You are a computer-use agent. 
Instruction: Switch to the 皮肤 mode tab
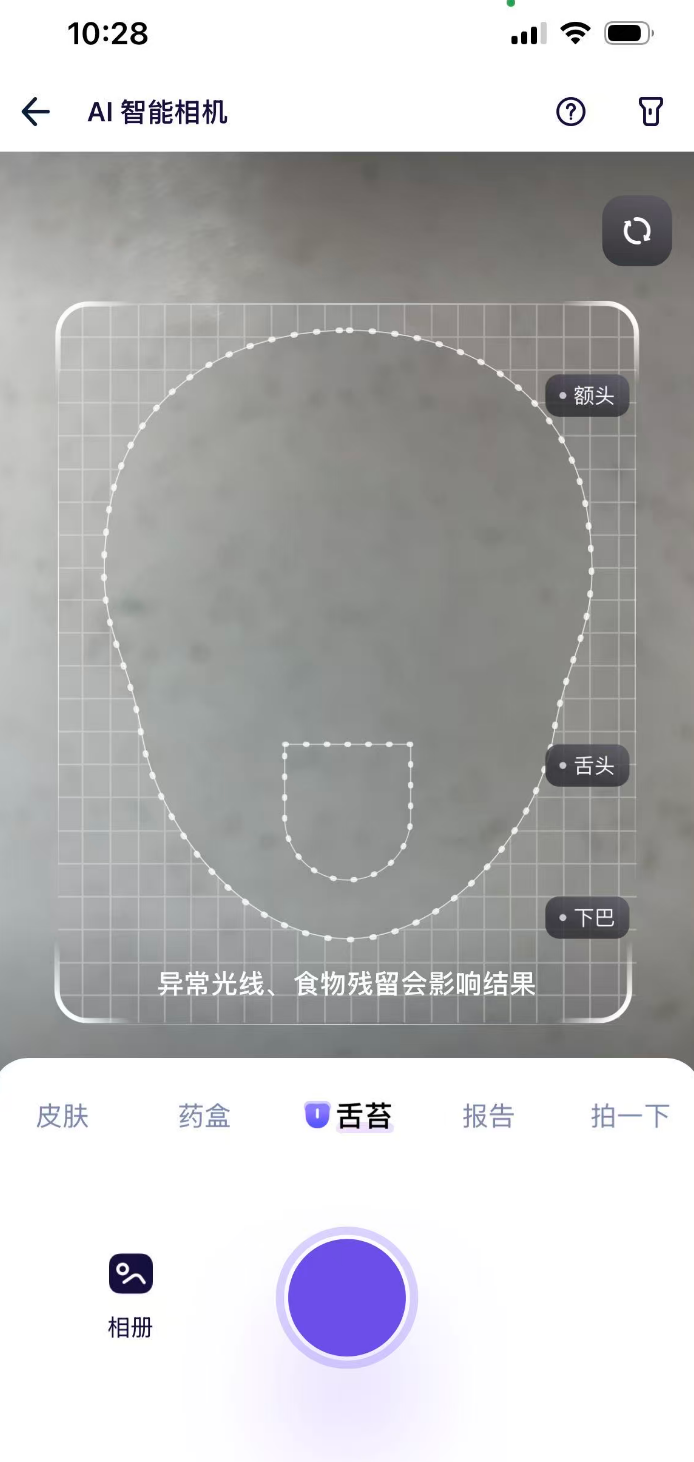63,1116
